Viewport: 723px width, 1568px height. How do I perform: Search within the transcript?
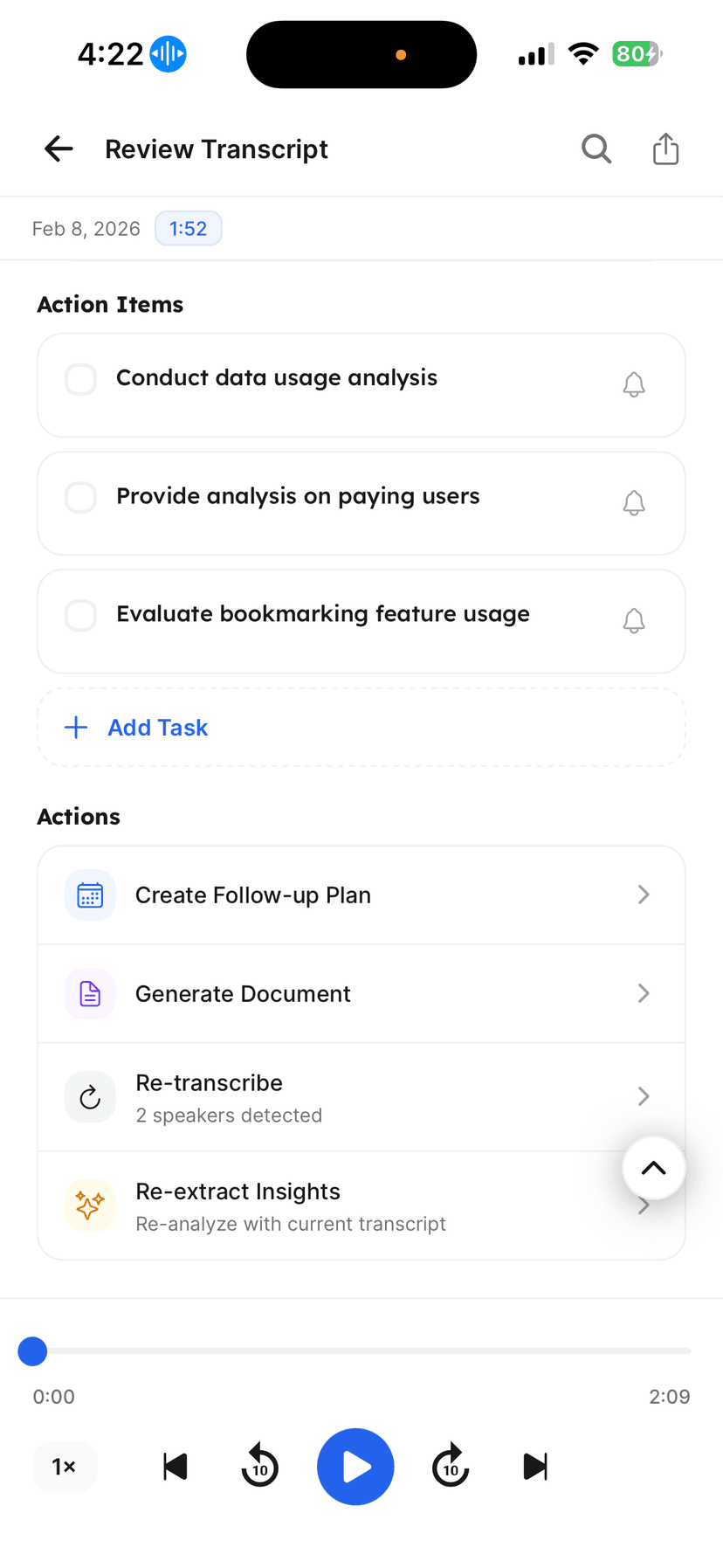tap(596, 149)
